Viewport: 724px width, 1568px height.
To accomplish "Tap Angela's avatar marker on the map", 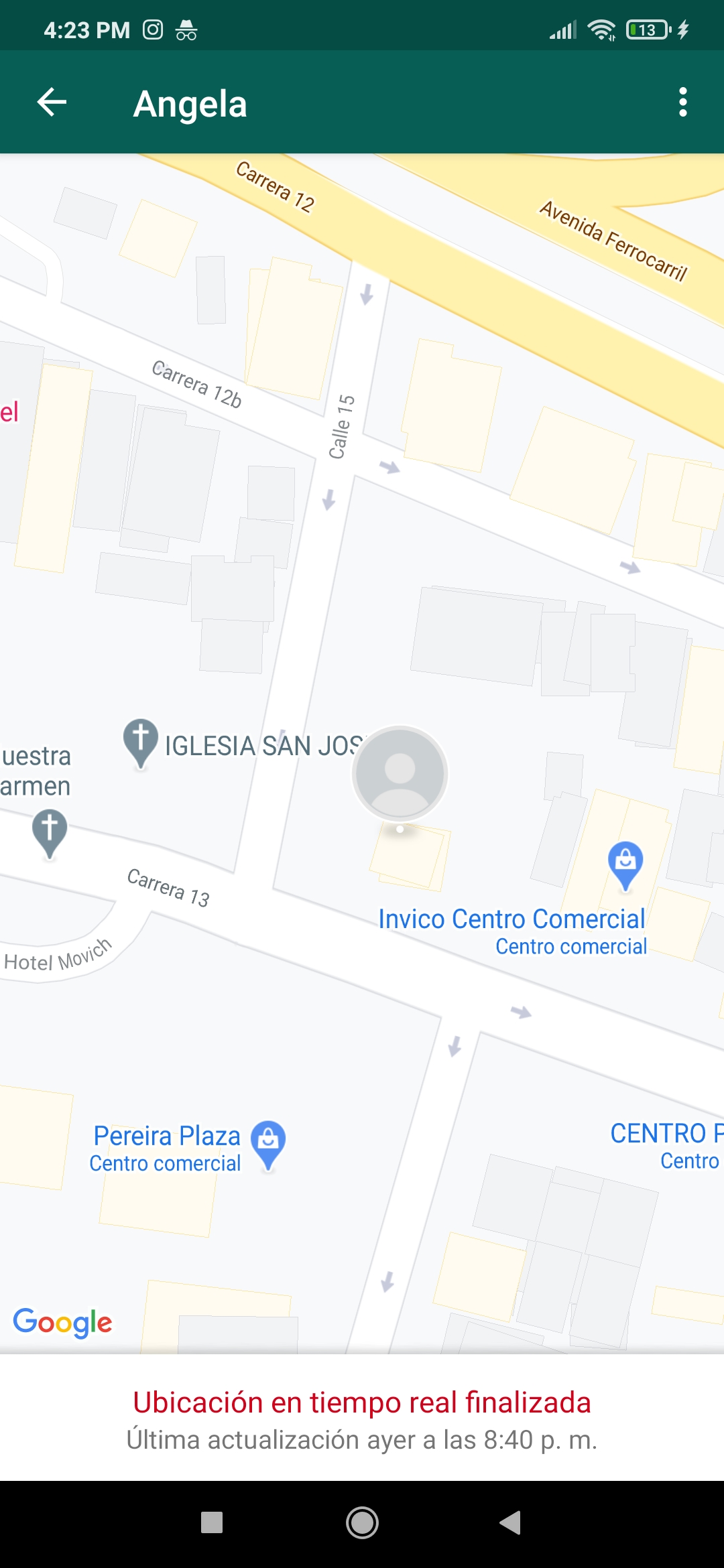I will [400, 773].
